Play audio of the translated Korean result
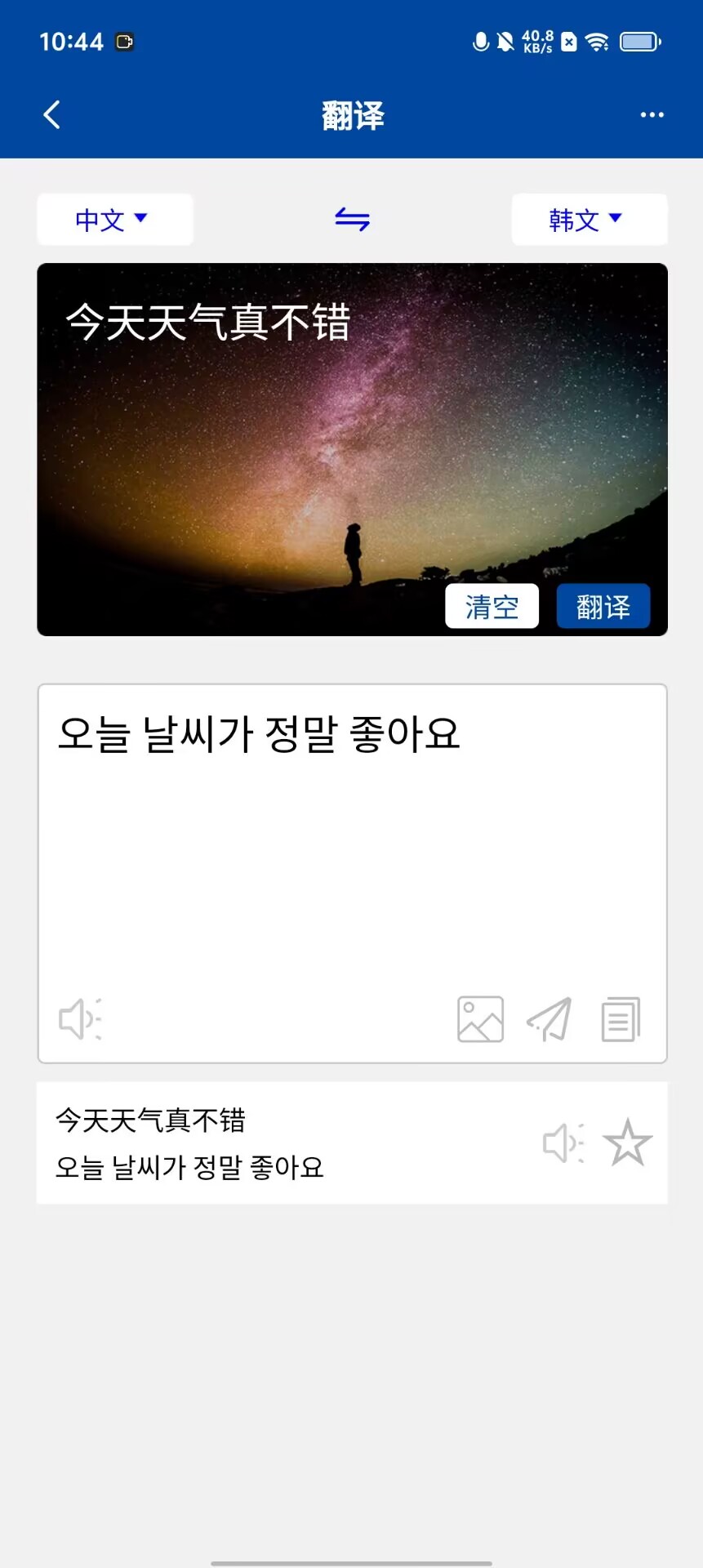703x1568 pixels. coord(80,1018)
